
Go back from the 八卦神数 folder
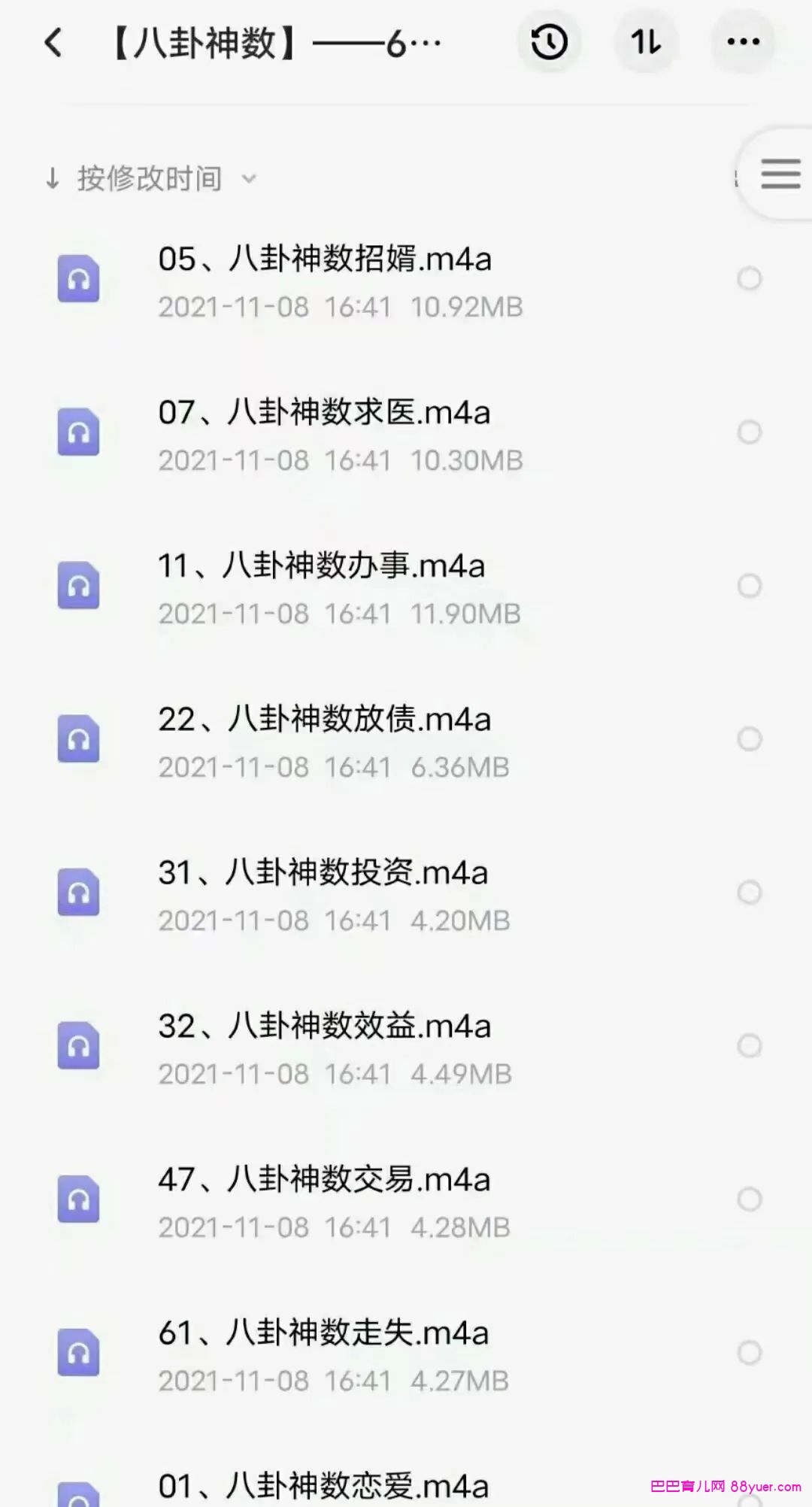(x=53, y=43)
